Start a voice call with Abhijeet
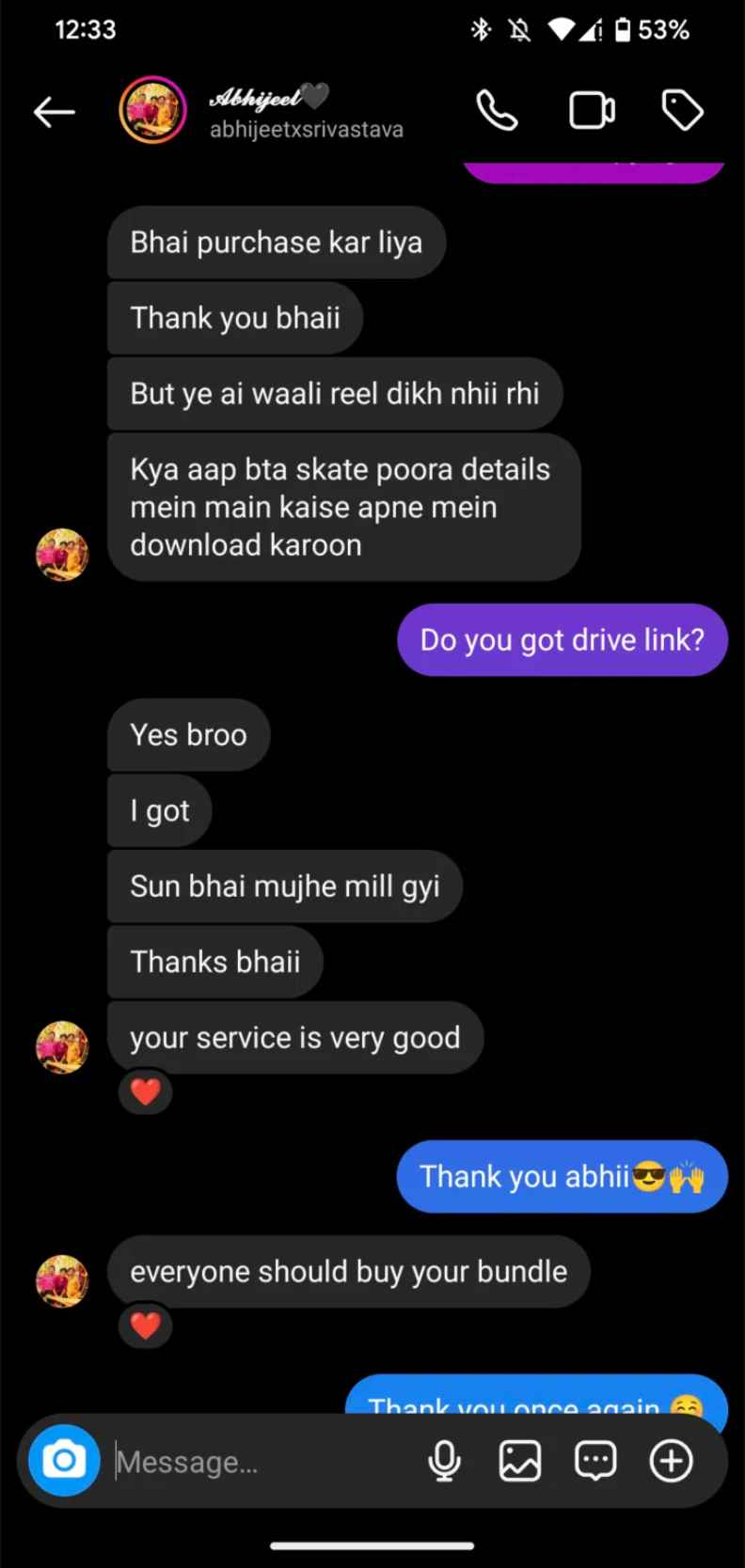This screenshot has height=1568, width=745. (x=497, y=111)
